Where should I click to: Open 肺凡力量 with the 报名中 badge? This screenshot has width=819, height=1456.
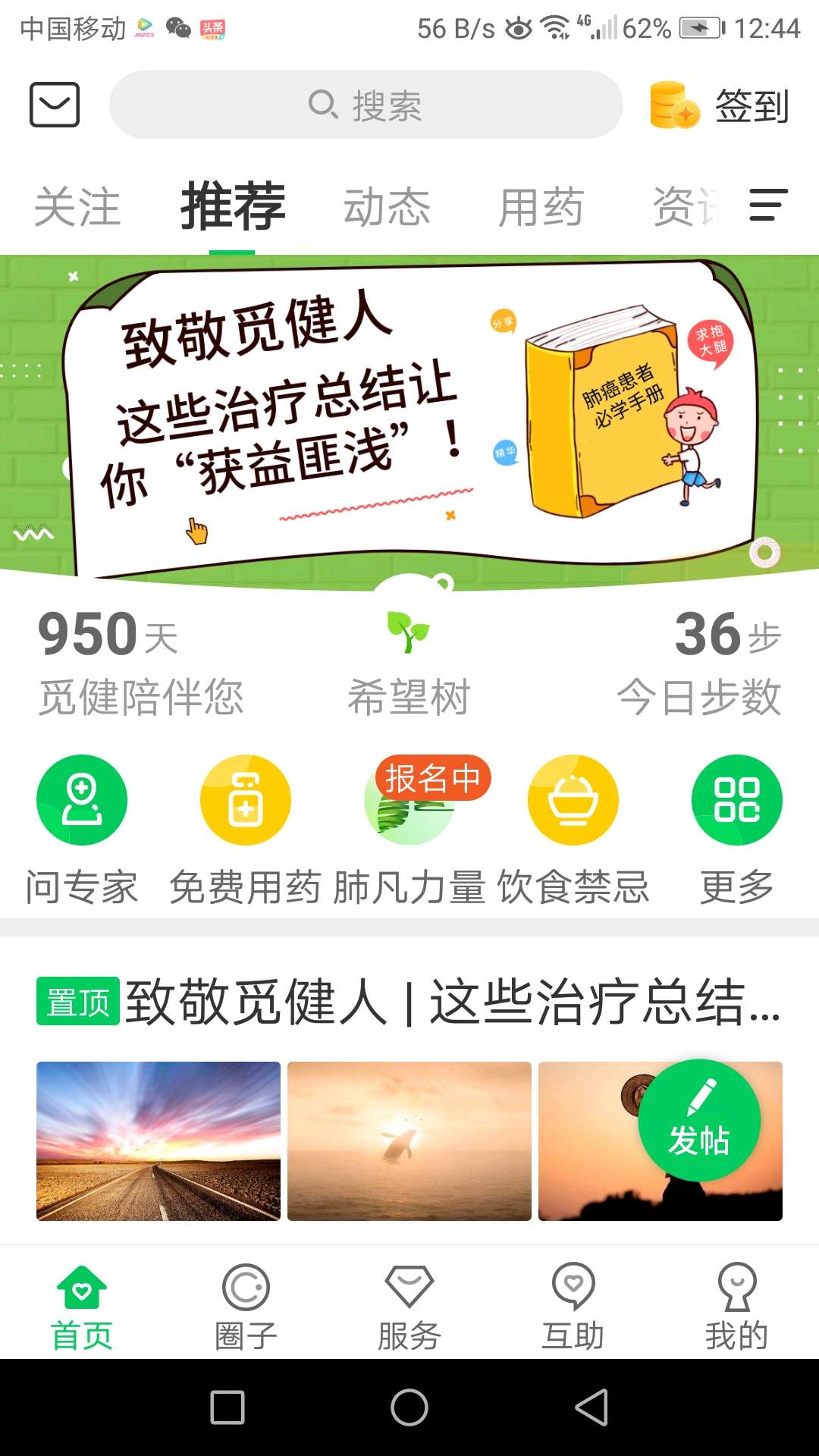409,800
